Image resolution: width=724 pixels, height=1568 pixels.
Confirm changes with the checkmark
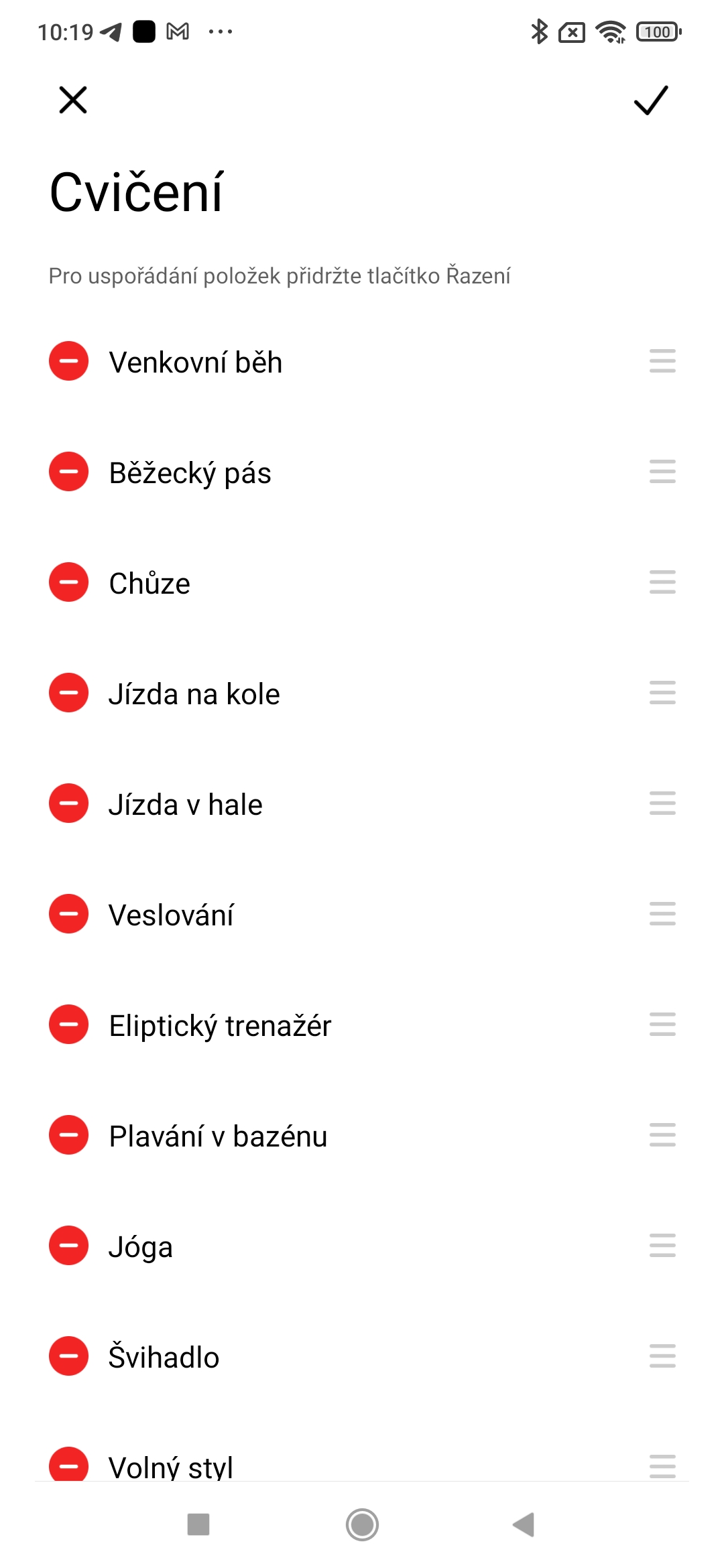click(x=650, y=101)
